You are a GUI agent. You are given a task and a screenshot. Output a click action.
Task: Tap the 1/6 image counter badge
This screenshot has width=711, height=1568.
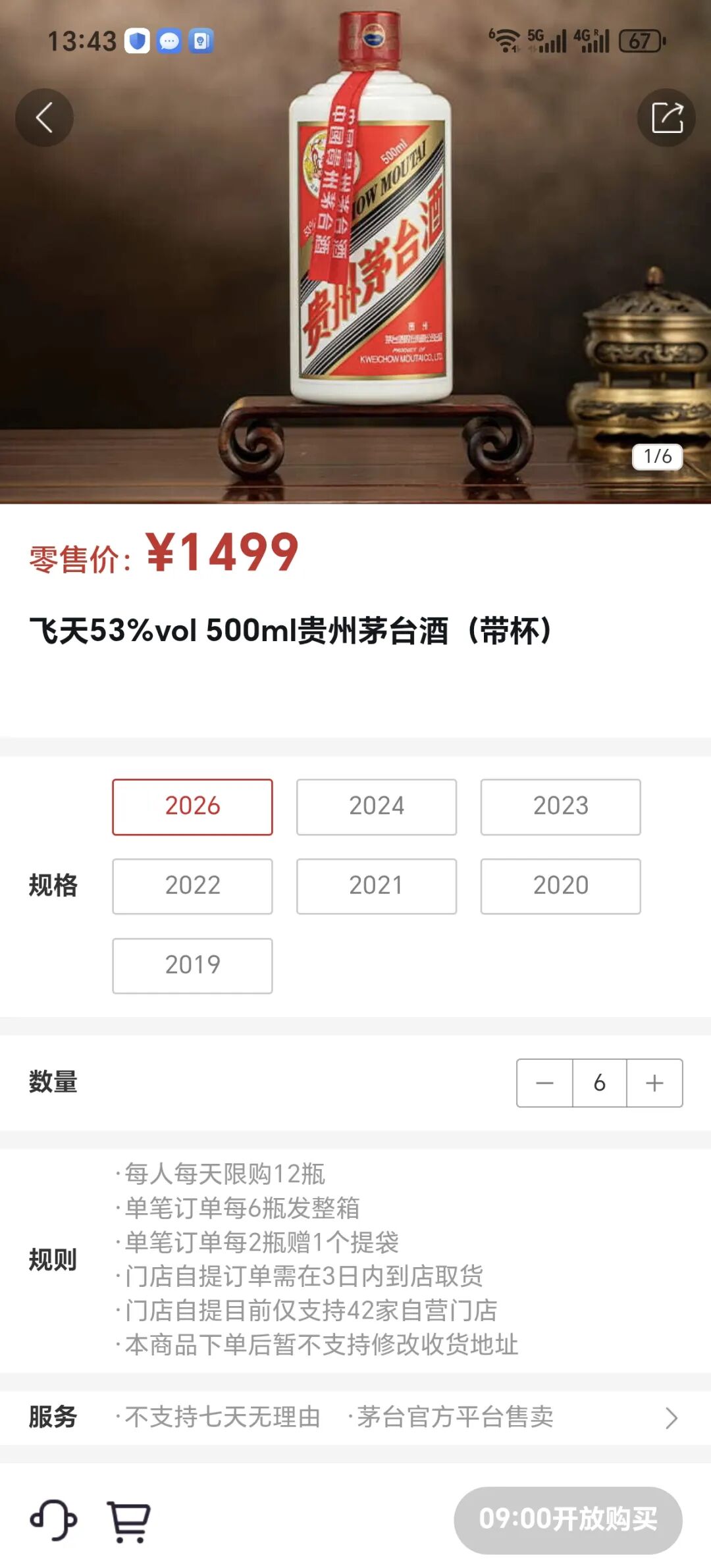[x=657, y=457]
